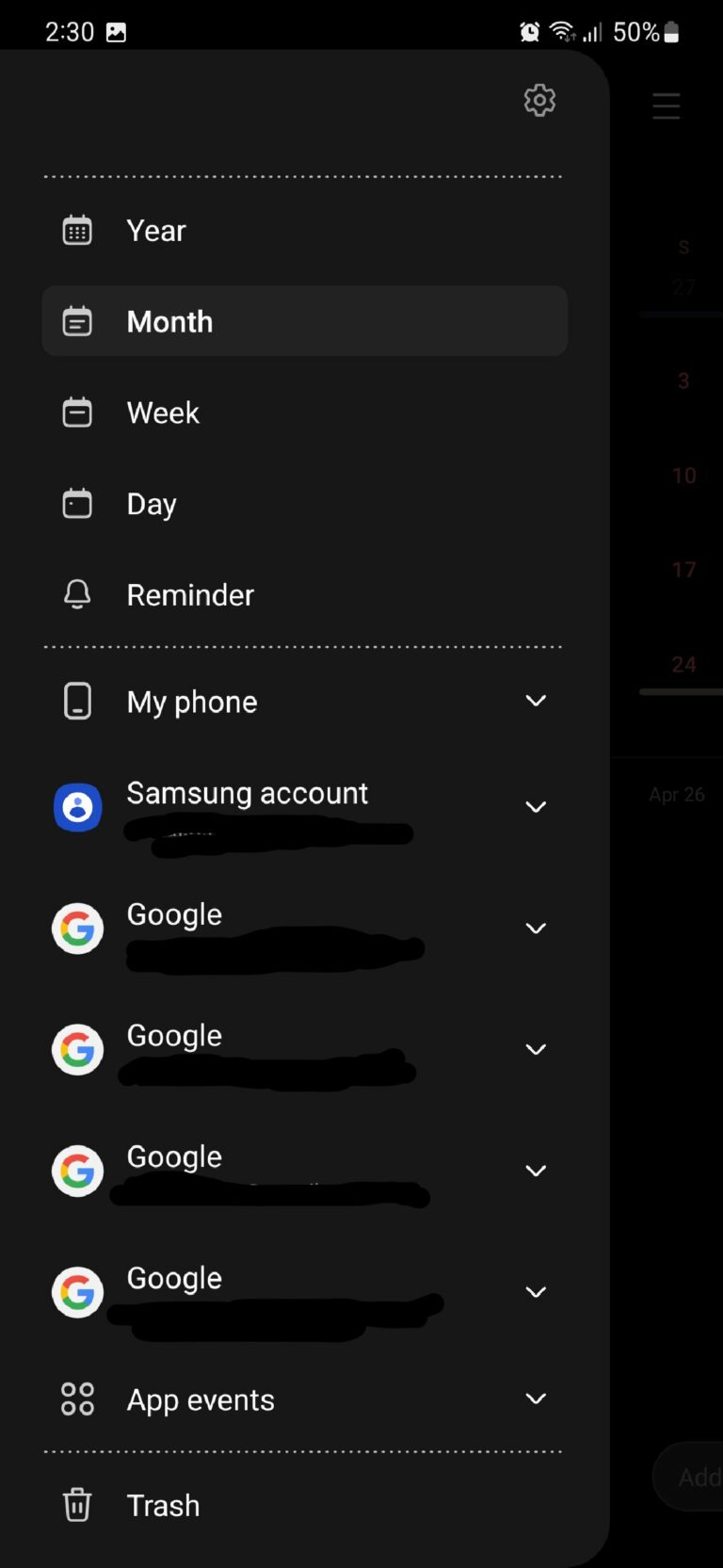Expand the first Google account calendars

[535, 928]
